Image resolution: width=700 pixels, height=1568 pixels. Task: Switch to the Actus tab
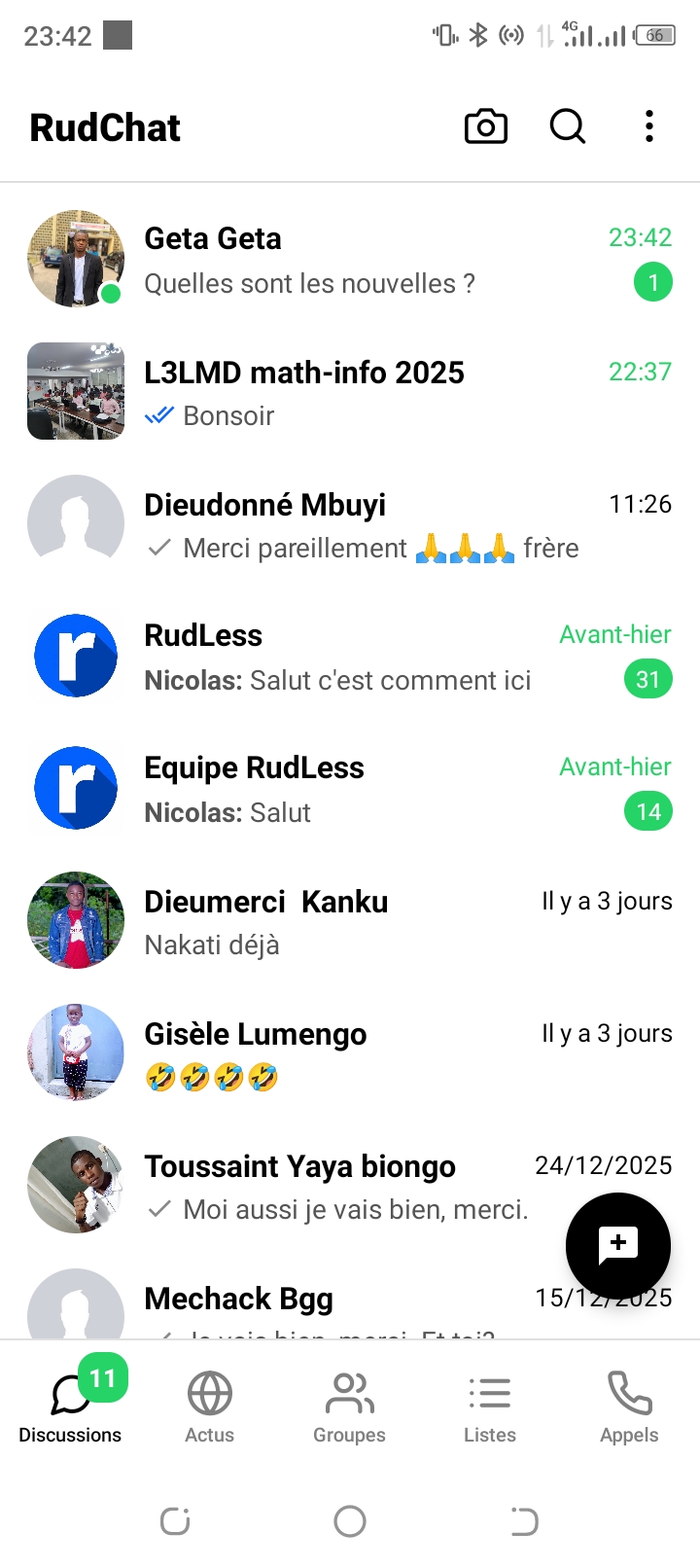pyautogui.click(x=210, y=1408)
